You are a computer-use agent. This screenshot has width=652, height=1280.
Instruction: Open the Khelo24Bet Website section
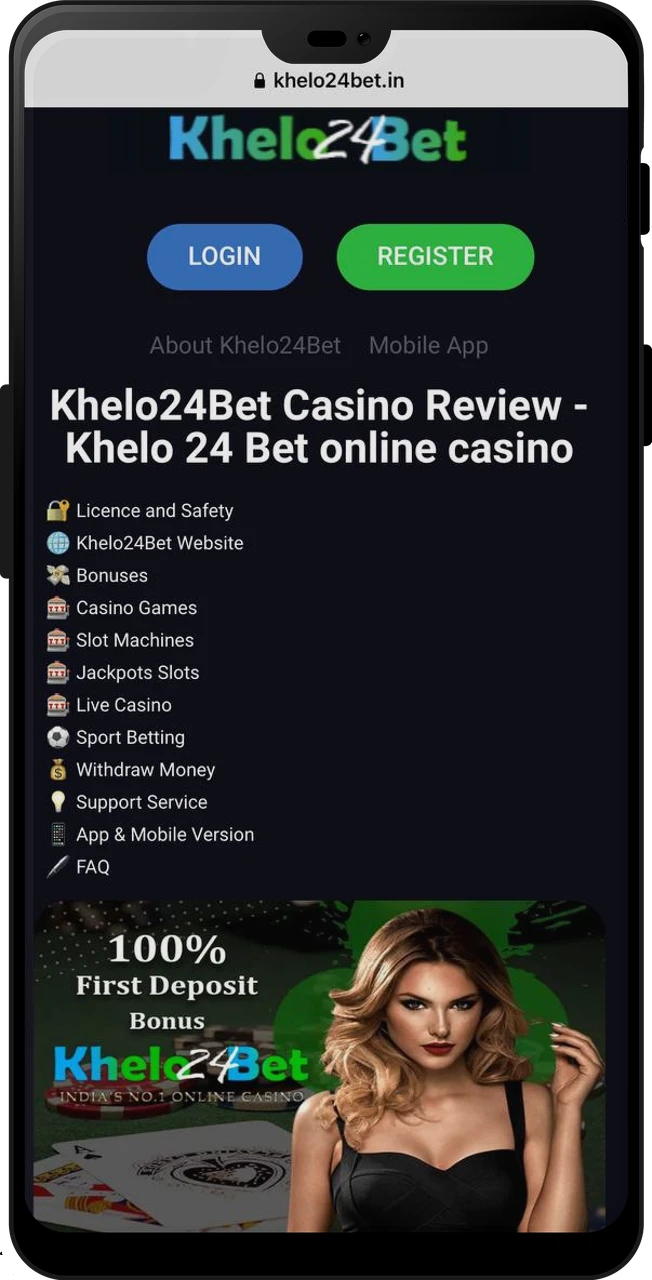(x=159, y=543)
